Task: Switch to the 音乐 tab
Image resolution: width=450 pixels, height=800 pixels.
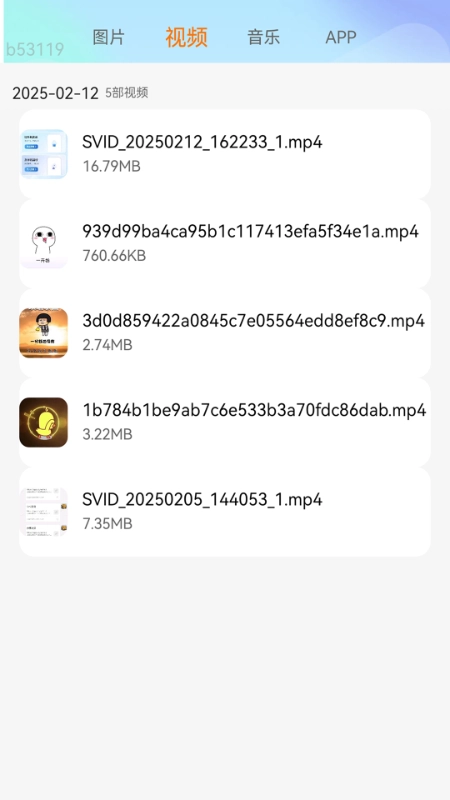Action: pyautogui.click(x=264, y=37)
